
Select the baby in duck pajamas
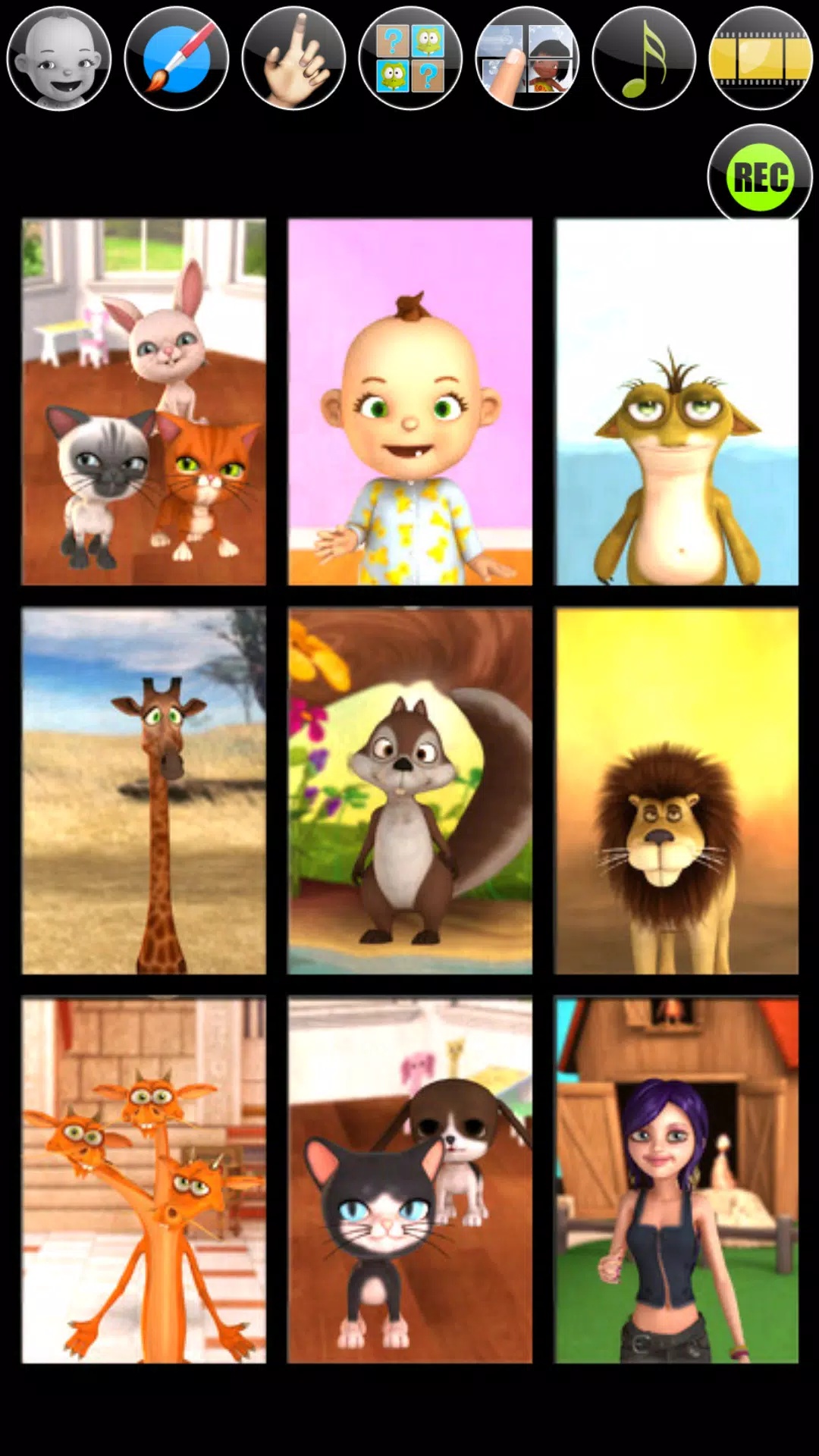tap(410, 402)
